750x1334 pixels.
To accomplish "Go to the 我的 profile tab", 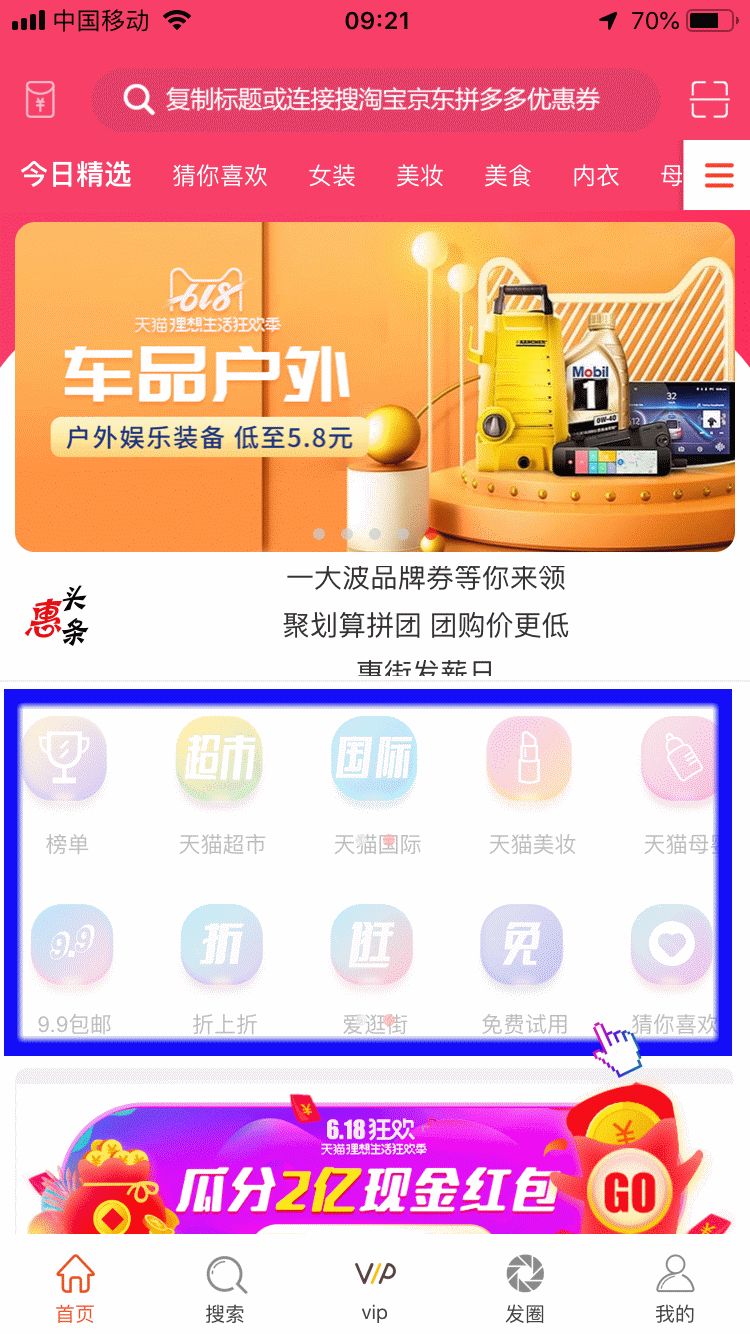I will pyautogui.click(x=675, y=1289).
